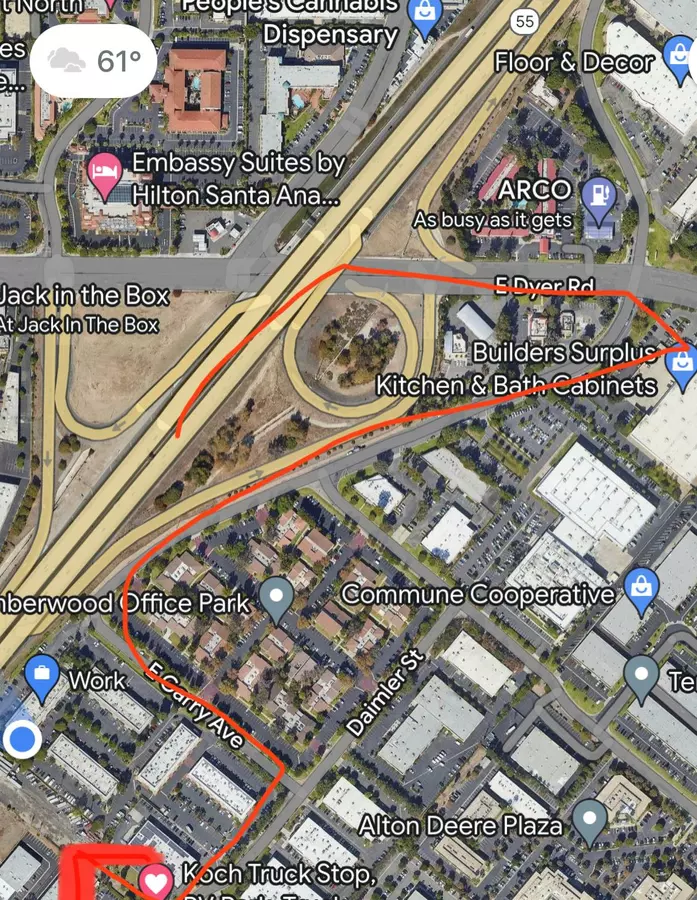Tap the Commune Cooperative shopping pin

coord(640,585)
